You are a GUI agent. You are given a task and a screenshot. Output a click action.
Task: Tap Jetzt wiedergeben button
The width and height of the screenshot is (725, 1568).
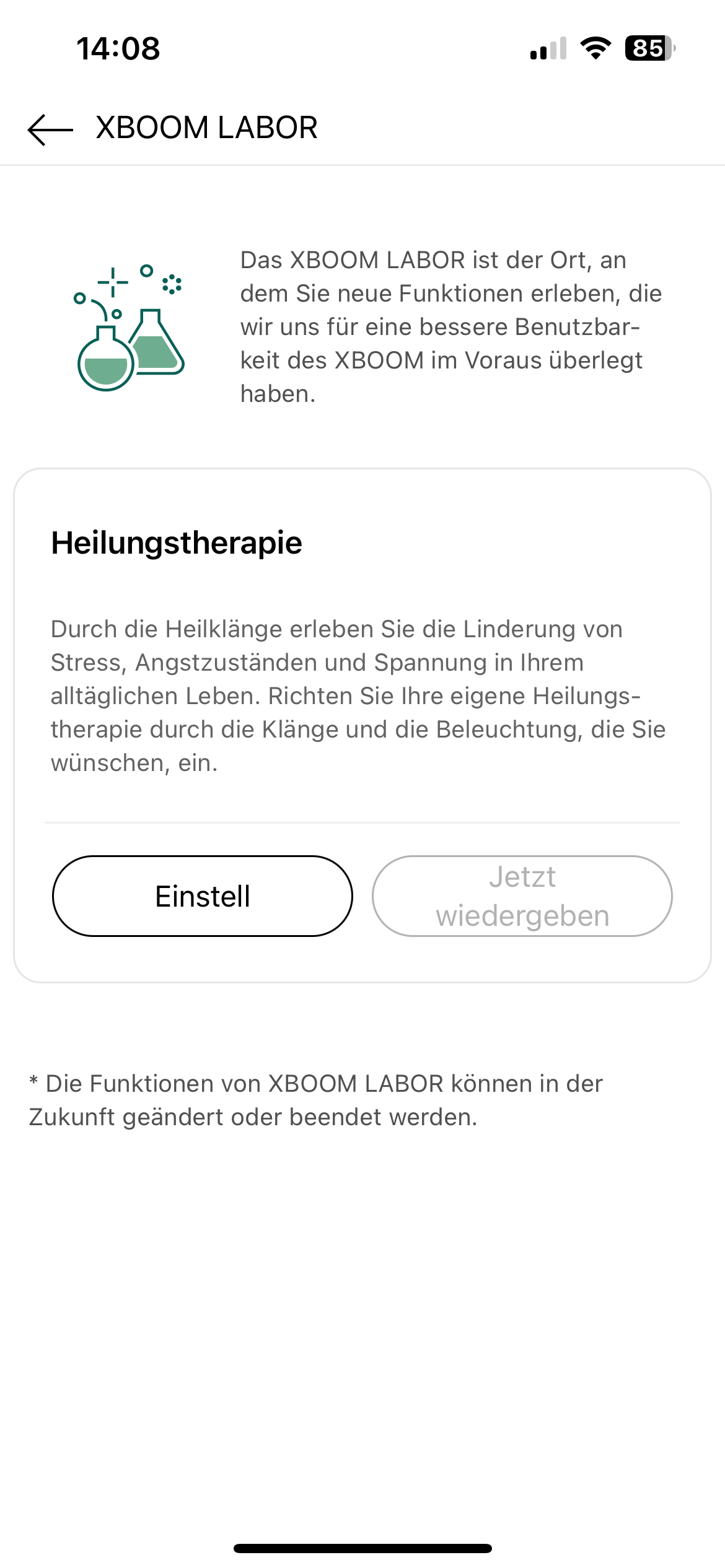pos(522,896)
